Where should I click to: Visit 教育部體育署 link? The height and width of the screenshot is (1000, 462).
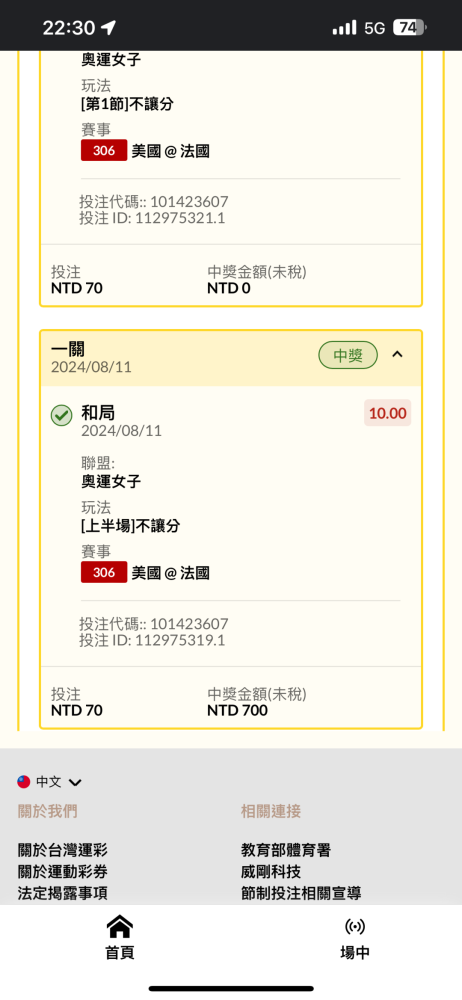pyautogui.click(x=286, y=849)
